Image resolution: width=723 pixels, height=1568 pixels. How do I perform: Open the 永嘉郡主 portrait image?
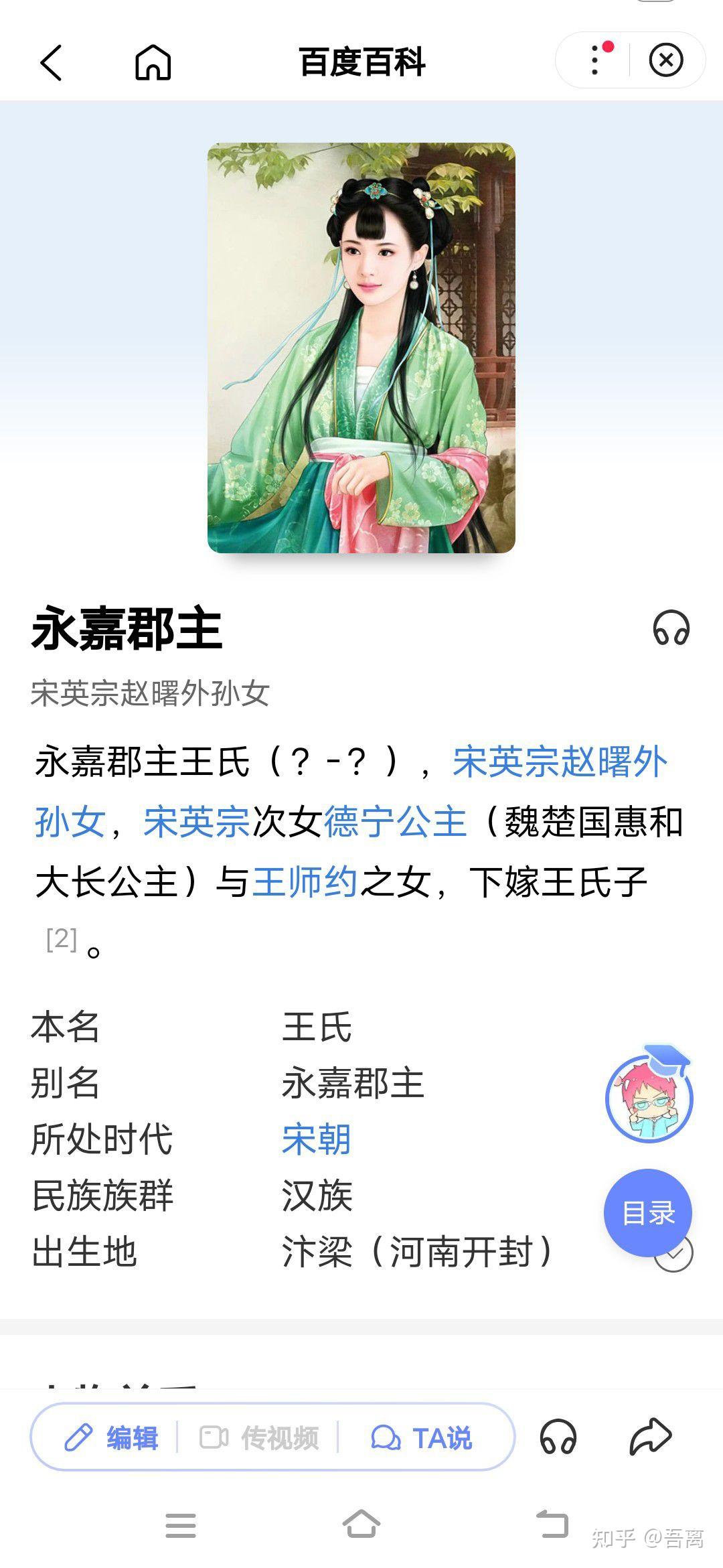pos(361,348)
